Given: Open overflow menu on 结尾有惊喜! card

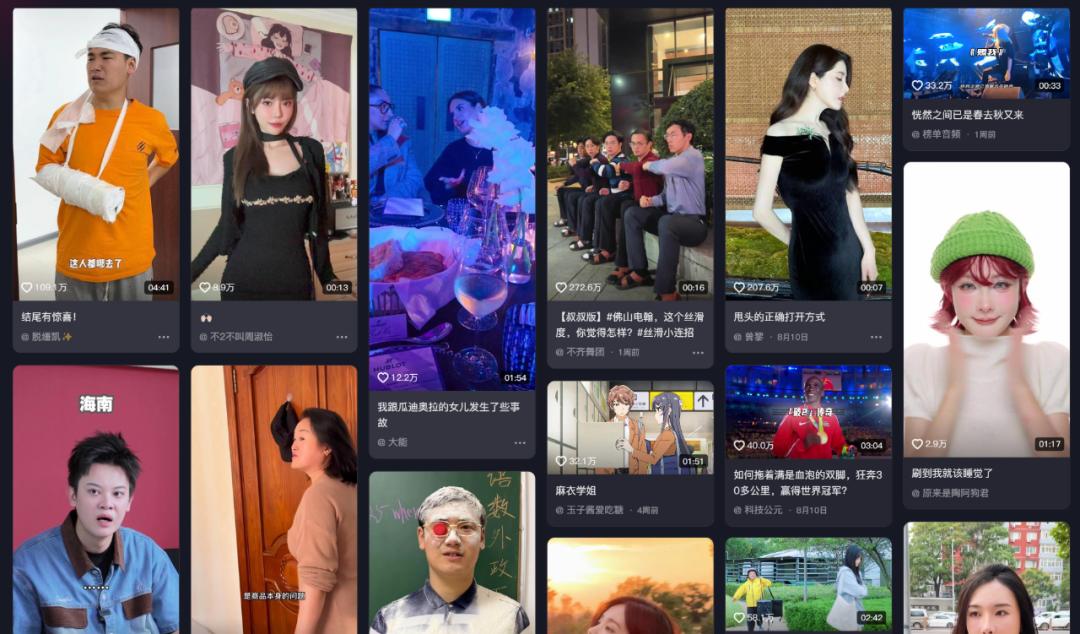Looking at the screenshot, I should [x=163, y=337].
